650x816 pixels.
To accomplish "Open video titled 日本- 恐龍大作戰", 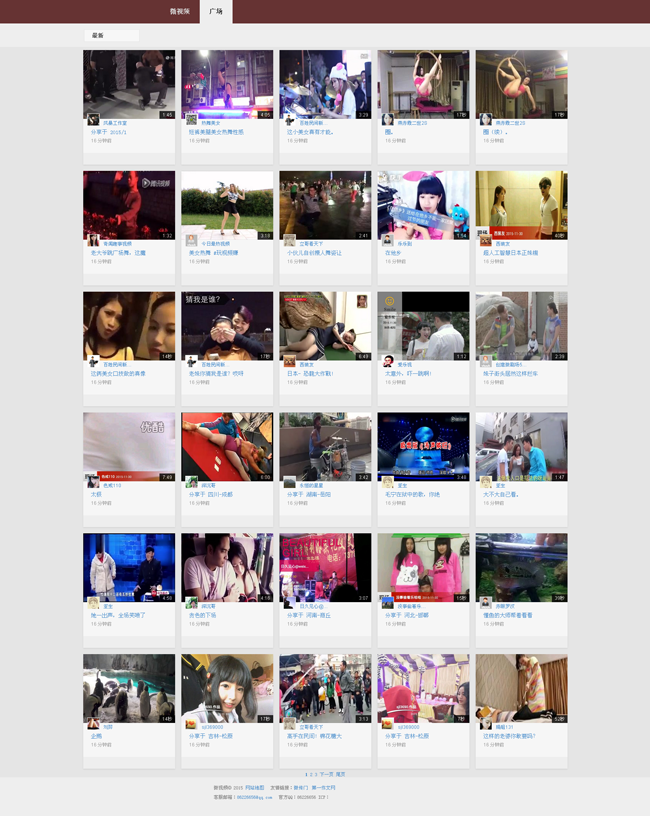I will coord(311,374).
